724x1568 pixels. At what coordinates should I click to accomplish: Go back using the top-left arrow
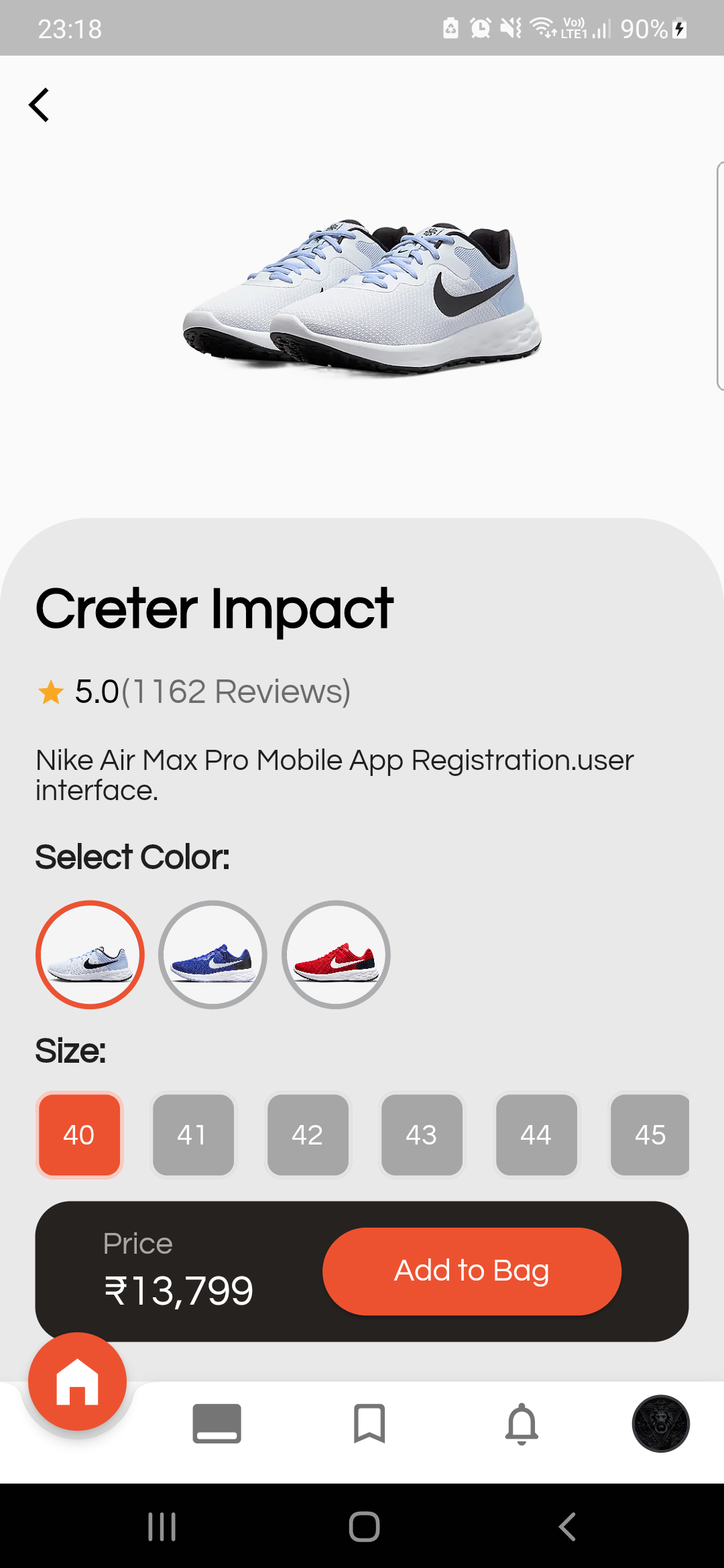[x=40, y=105]
